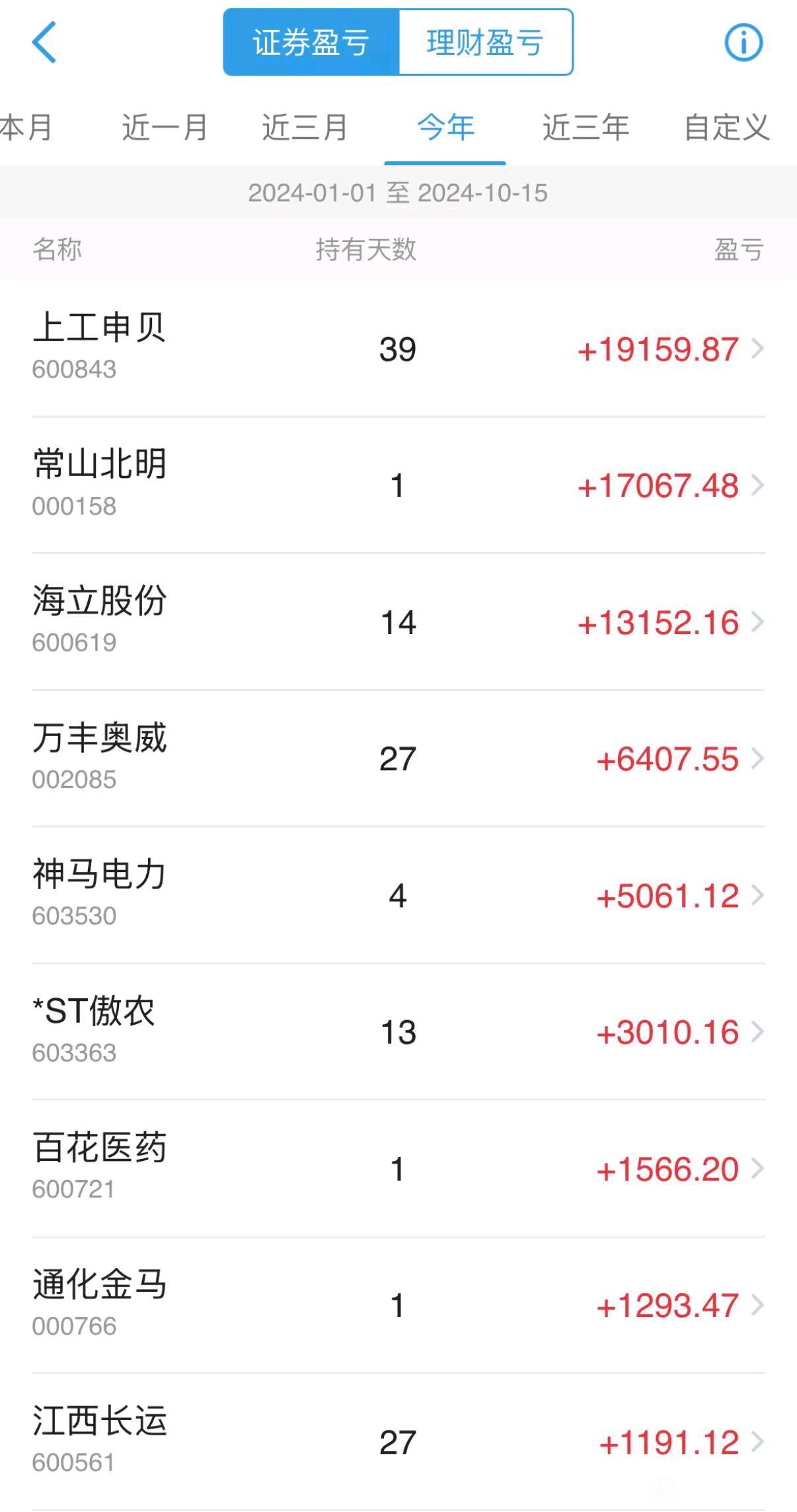This screenshot has width=797, height=1512.
Task: View 海立股份 profit-and-loss details
Action: pos(398,622)
